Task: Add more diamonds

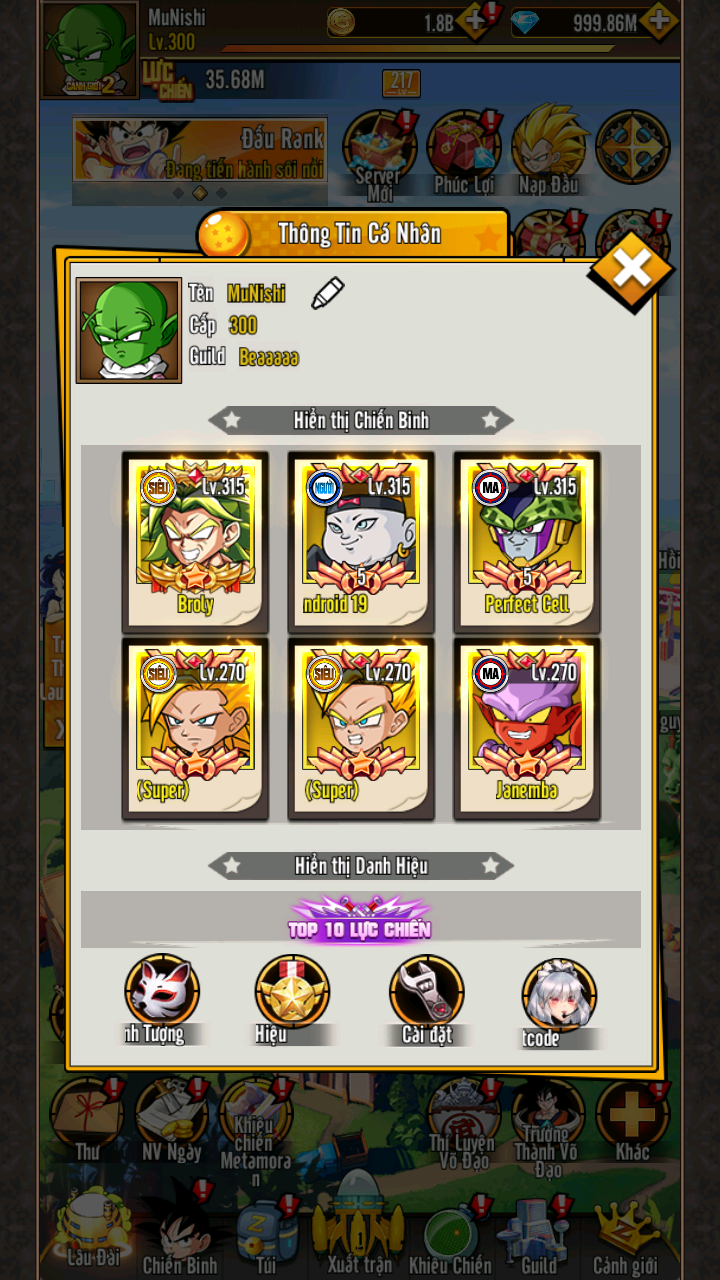Action: pos(659,18)
